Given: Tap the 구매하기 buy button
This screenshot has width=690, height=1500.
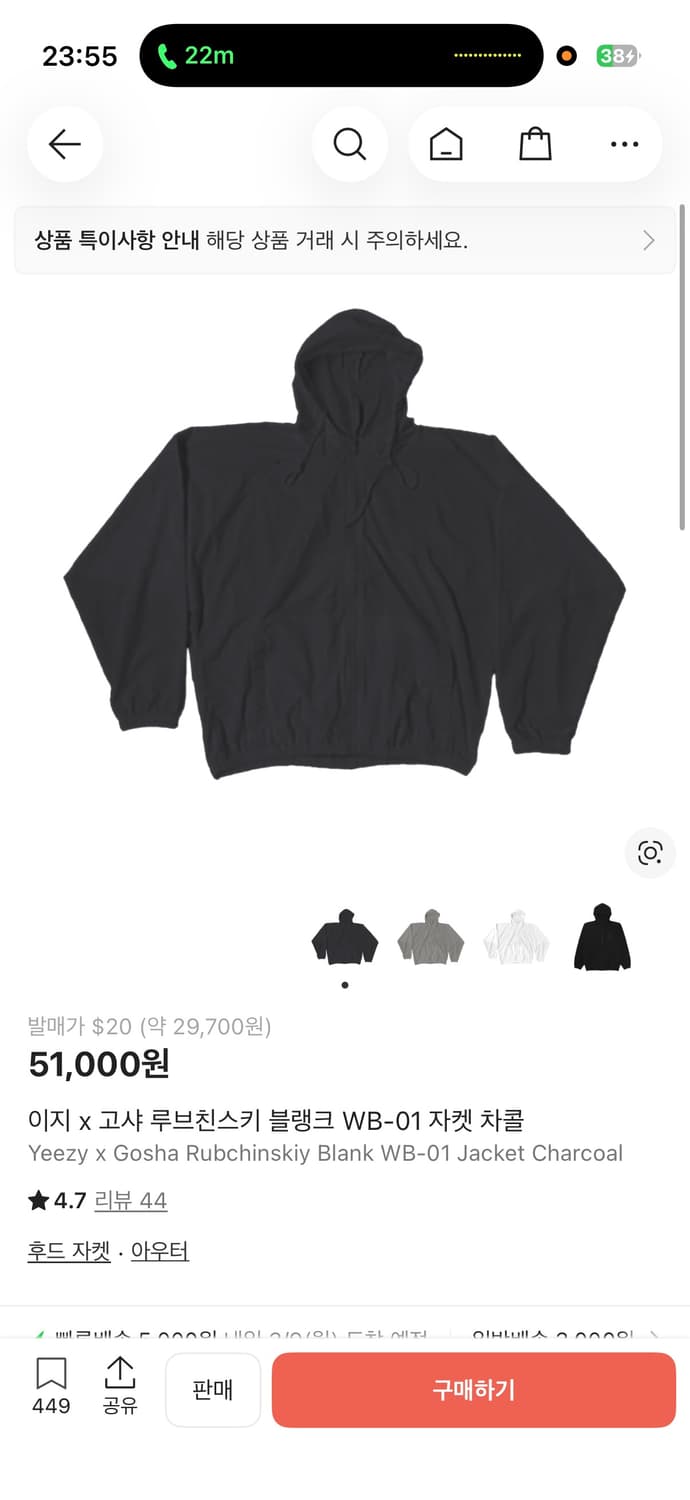Looking at the screenshot, I should tap(474, 1390).
